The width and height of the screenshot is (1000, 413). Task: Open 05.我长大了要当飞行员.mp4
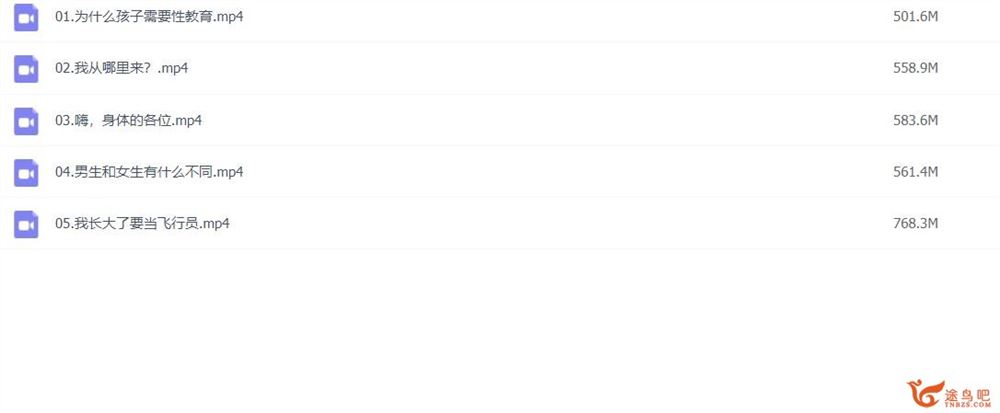point(142,223)
